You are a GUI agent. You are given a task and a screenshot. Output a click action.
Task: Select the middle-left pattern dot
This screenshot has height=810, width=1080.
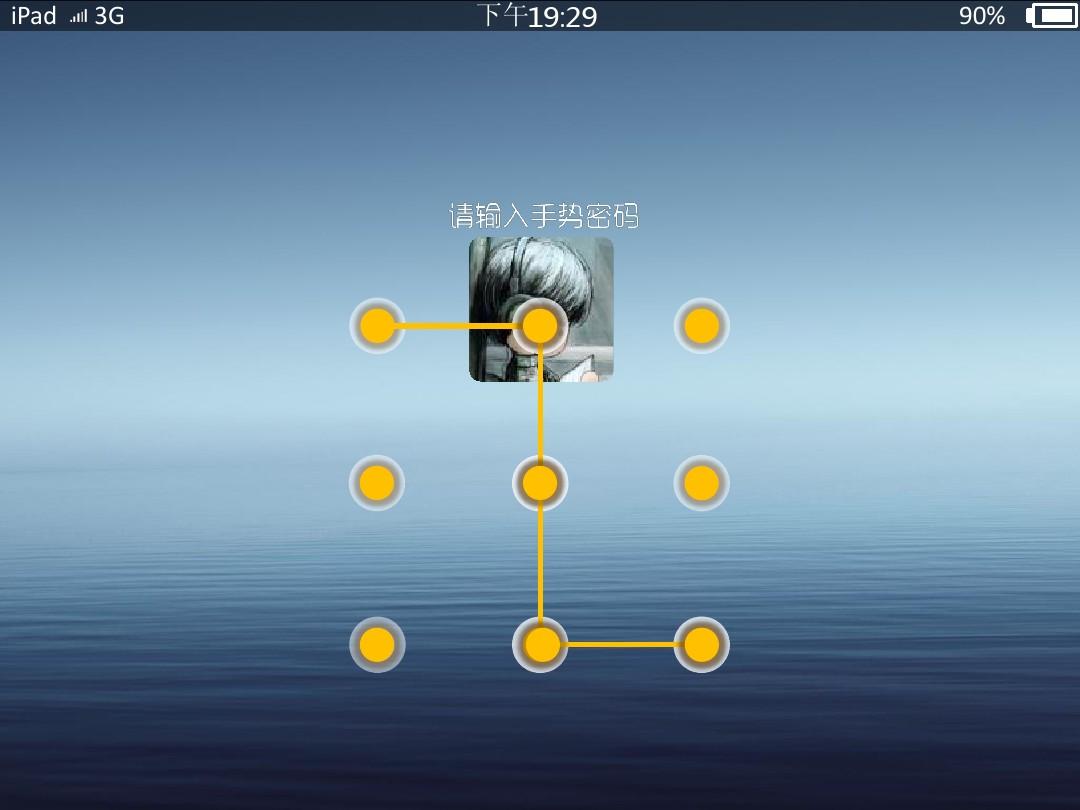click(x=377, y=483)
